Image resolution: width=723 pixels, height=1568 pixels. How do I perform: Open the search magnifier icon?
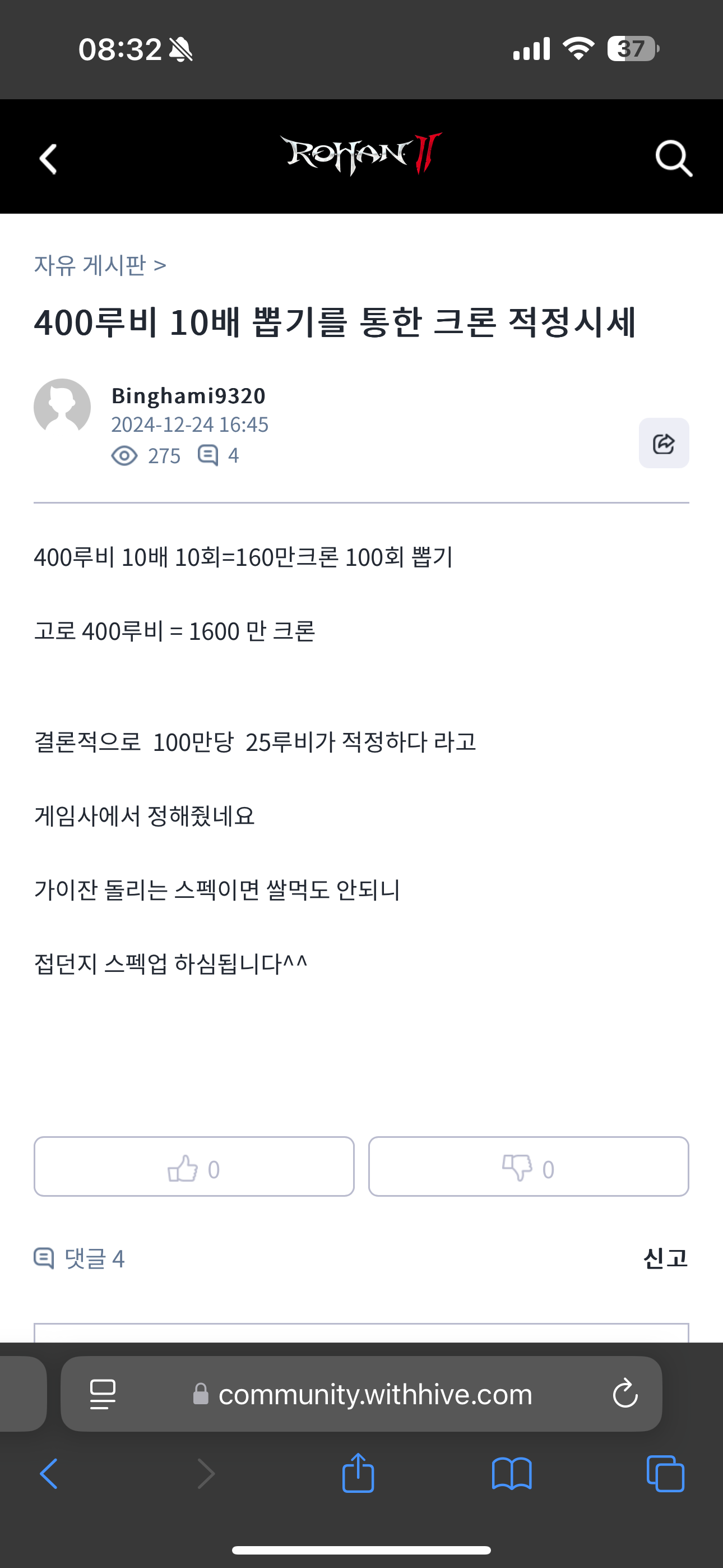click(673, 159)
